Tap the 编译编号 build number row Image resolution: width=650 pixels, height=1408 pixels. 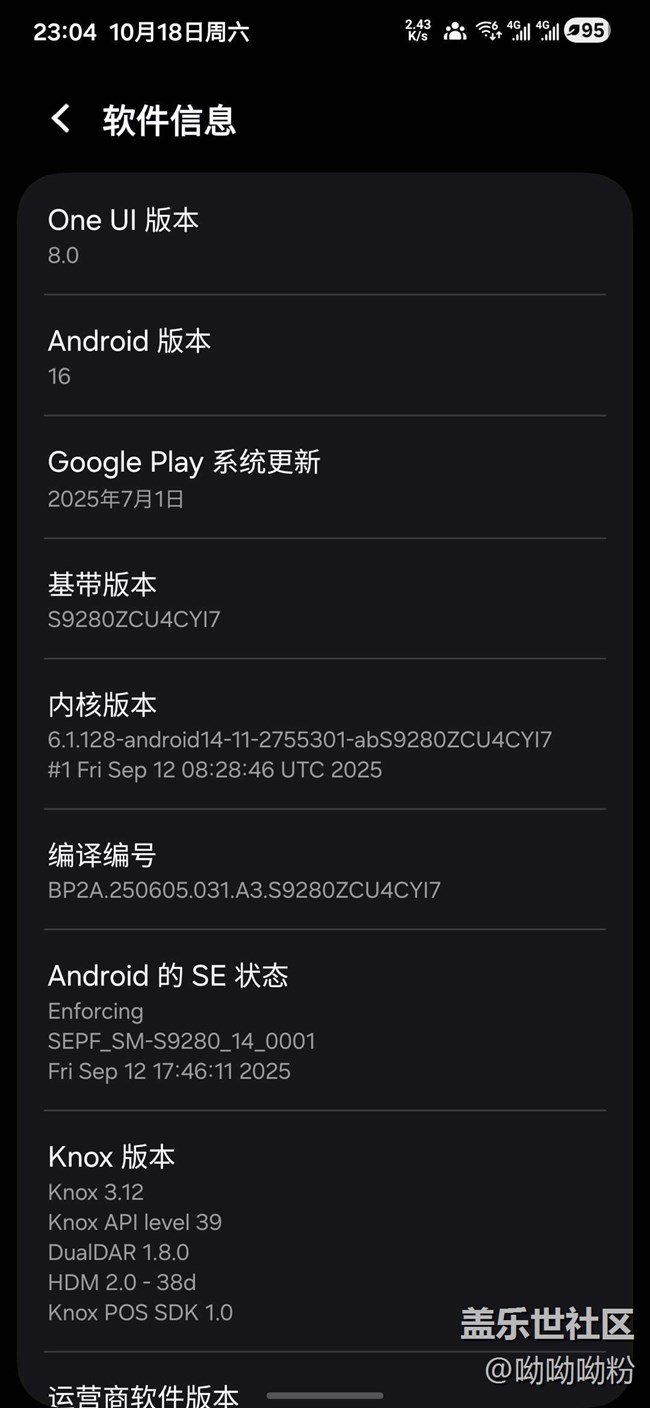point(325,870)
